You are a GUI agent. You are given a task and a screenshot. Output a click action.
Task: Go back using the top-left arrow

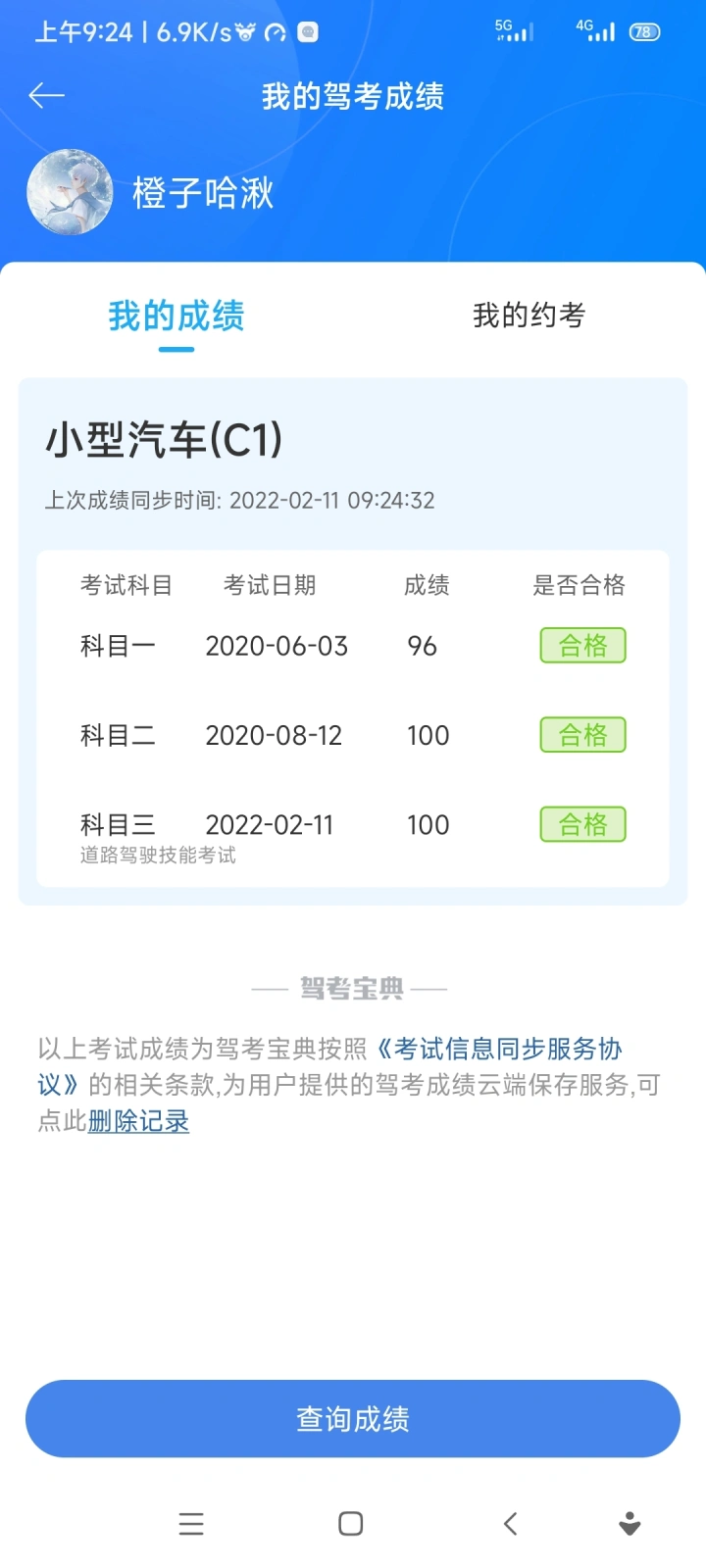click(x=46, y=95)
